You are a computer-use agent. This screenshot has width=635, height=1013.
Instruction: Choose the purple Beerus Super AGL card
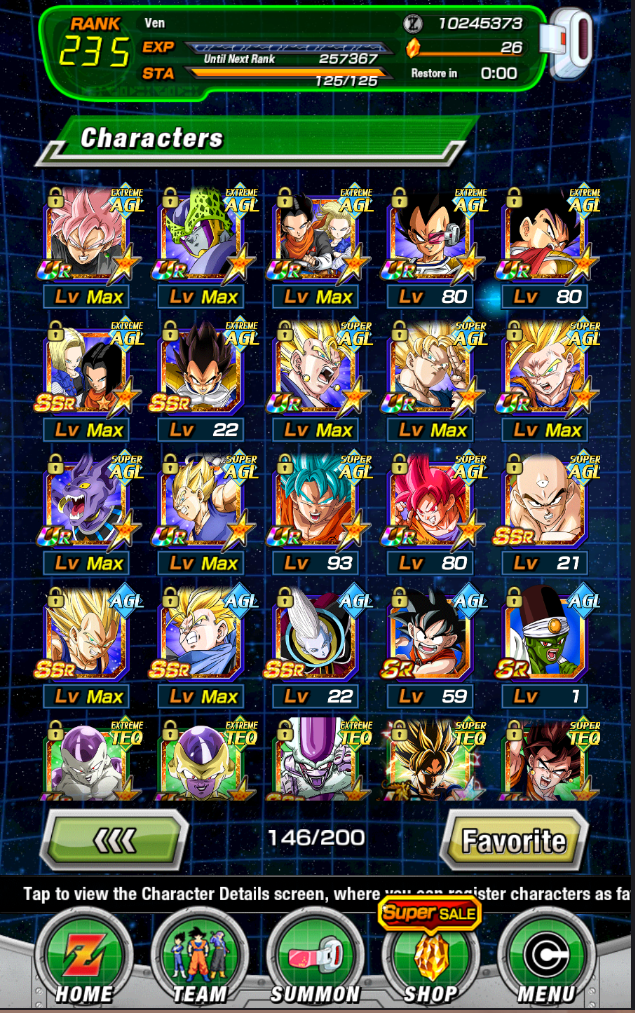pyautogui.click(x=86, y=502)
